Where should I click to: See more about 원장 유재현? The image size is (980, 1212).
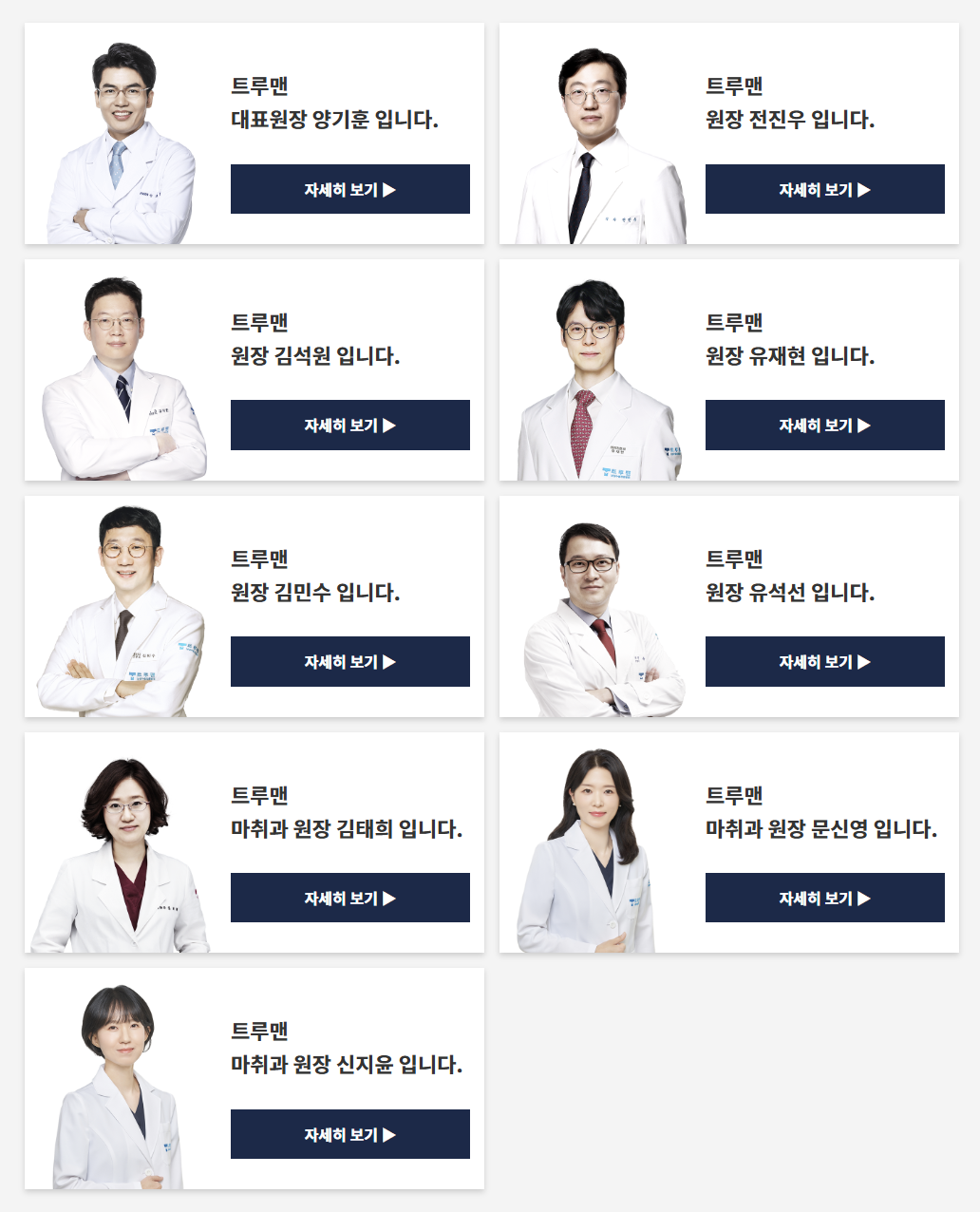[824, 426]
